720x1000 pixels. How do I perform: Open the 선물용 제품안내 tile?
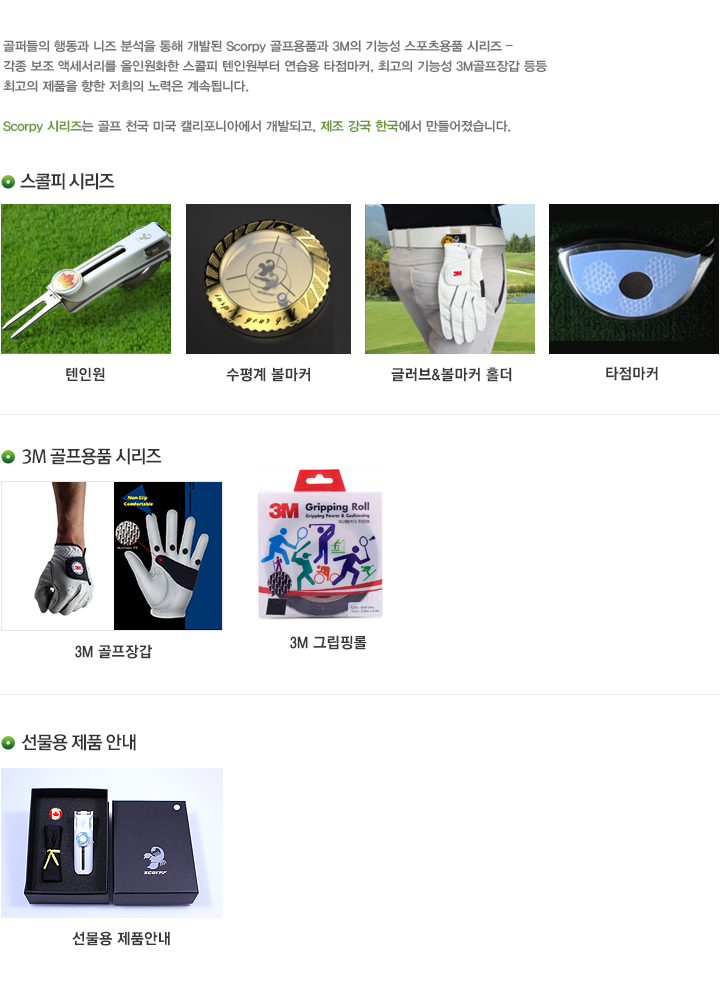click(112, 843)
